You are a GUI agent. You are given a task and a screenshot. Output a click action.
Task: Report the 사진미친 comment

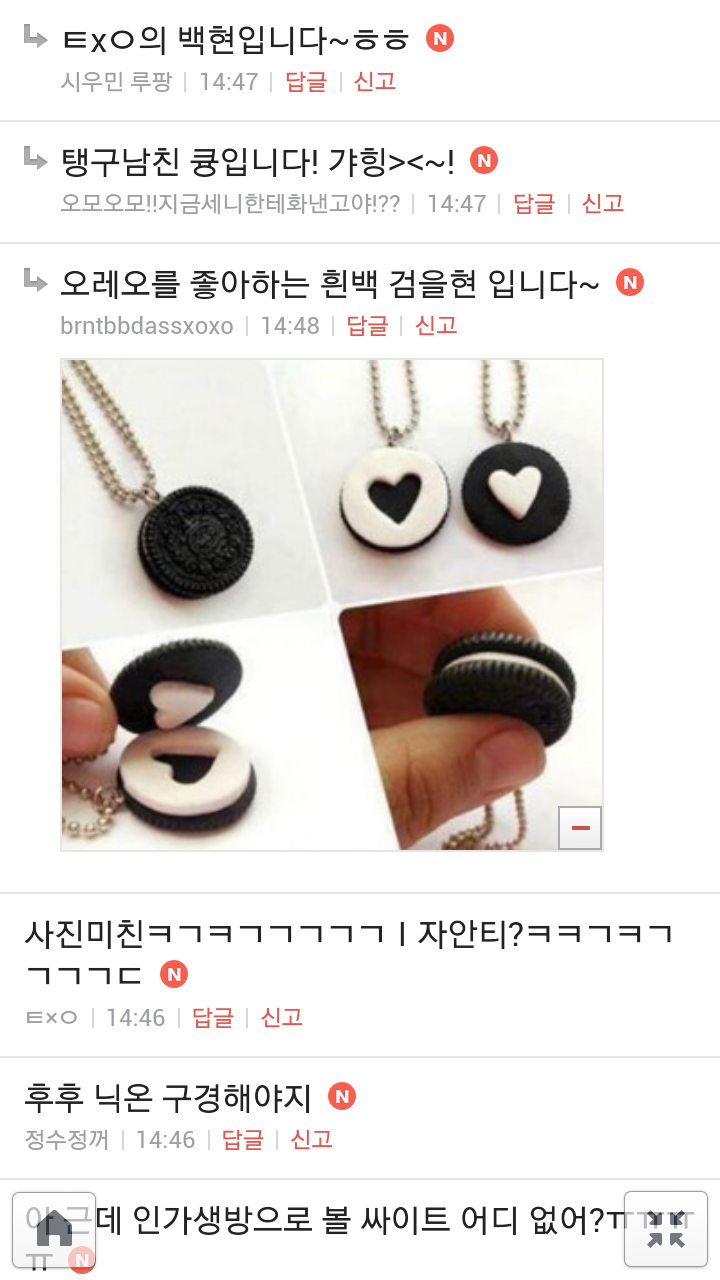tap(282, 1018)
